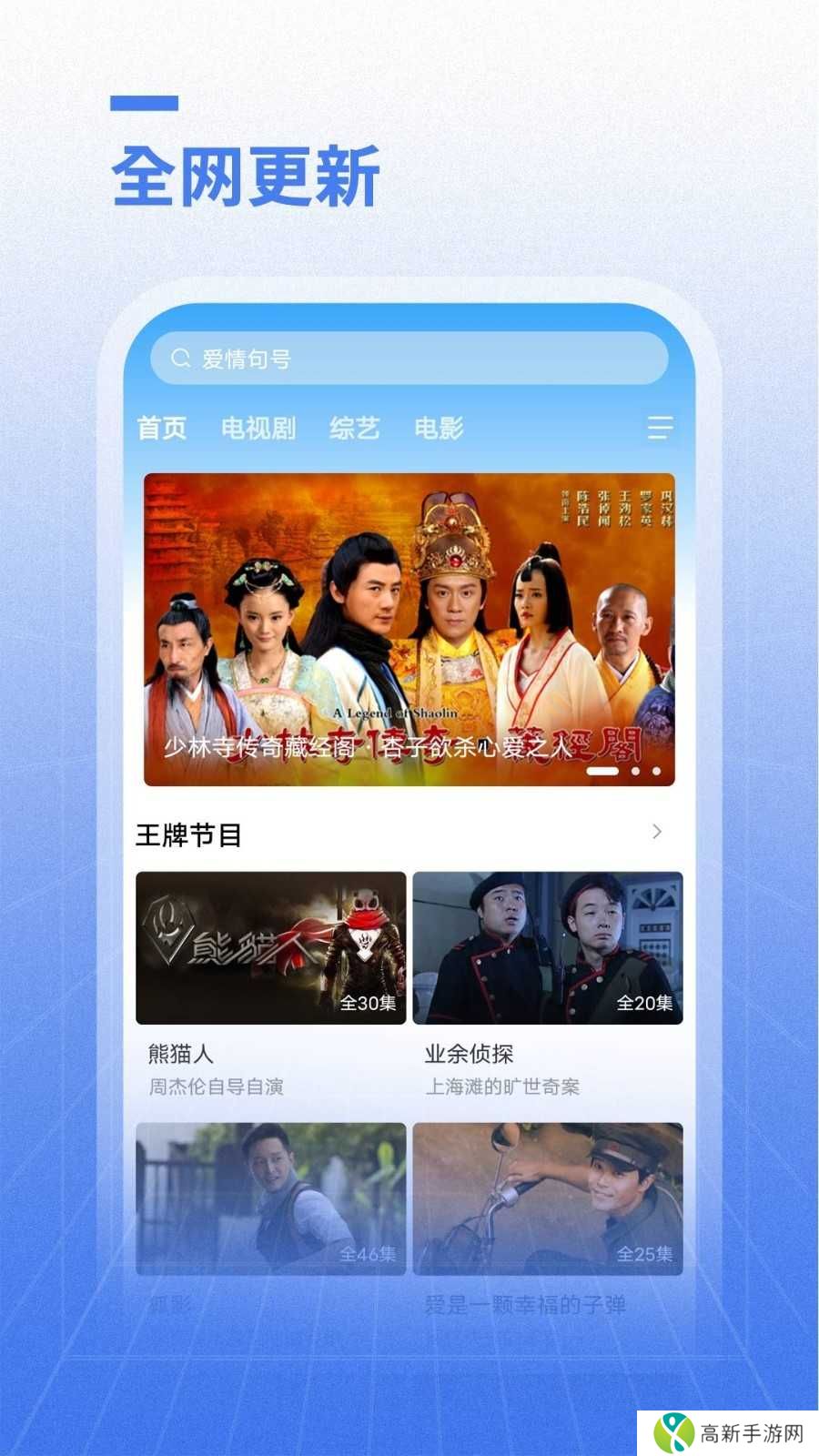
Task: Click the 周杰伦自导自演 description text
Action: tap(217, 1086)
